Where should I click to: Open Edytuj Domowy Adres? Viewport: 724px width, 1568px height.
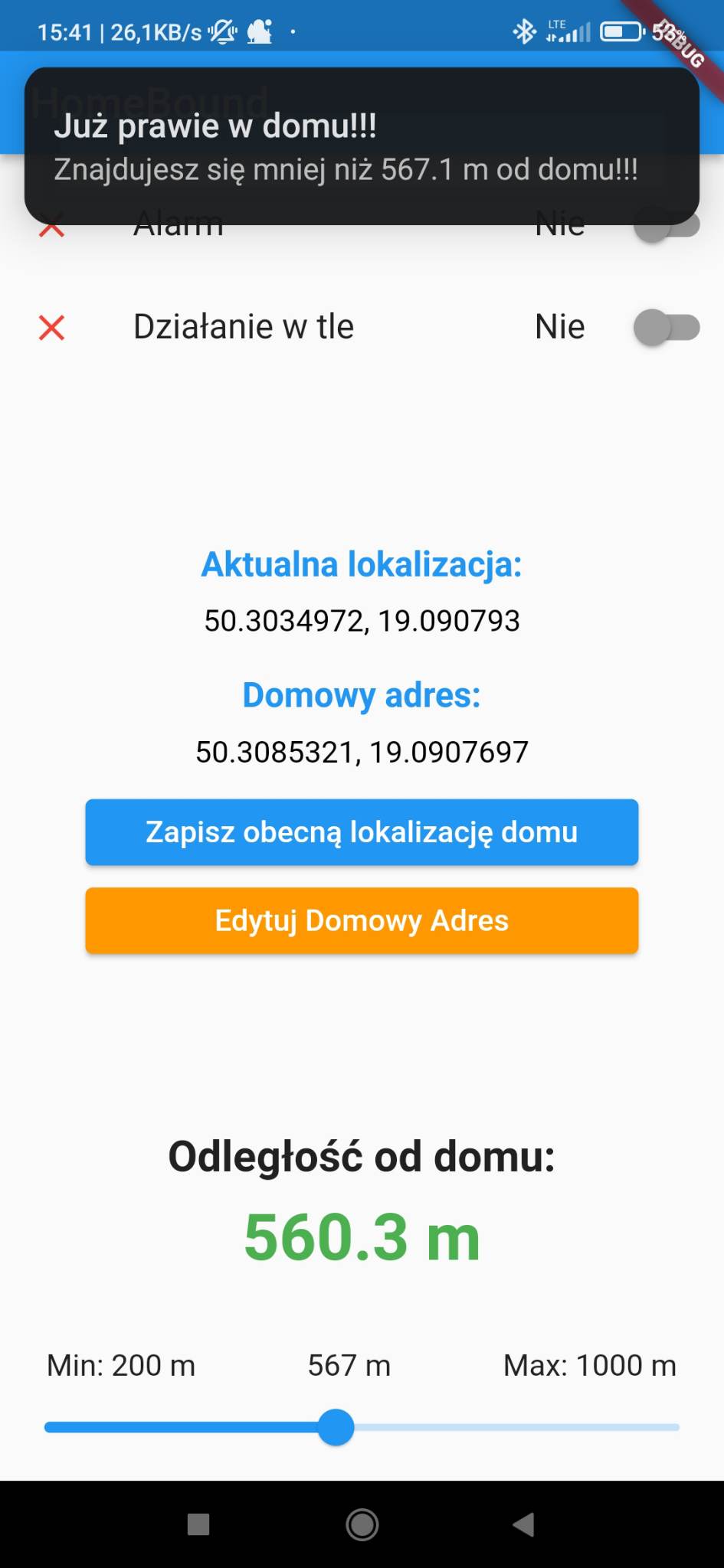[362, 920]
